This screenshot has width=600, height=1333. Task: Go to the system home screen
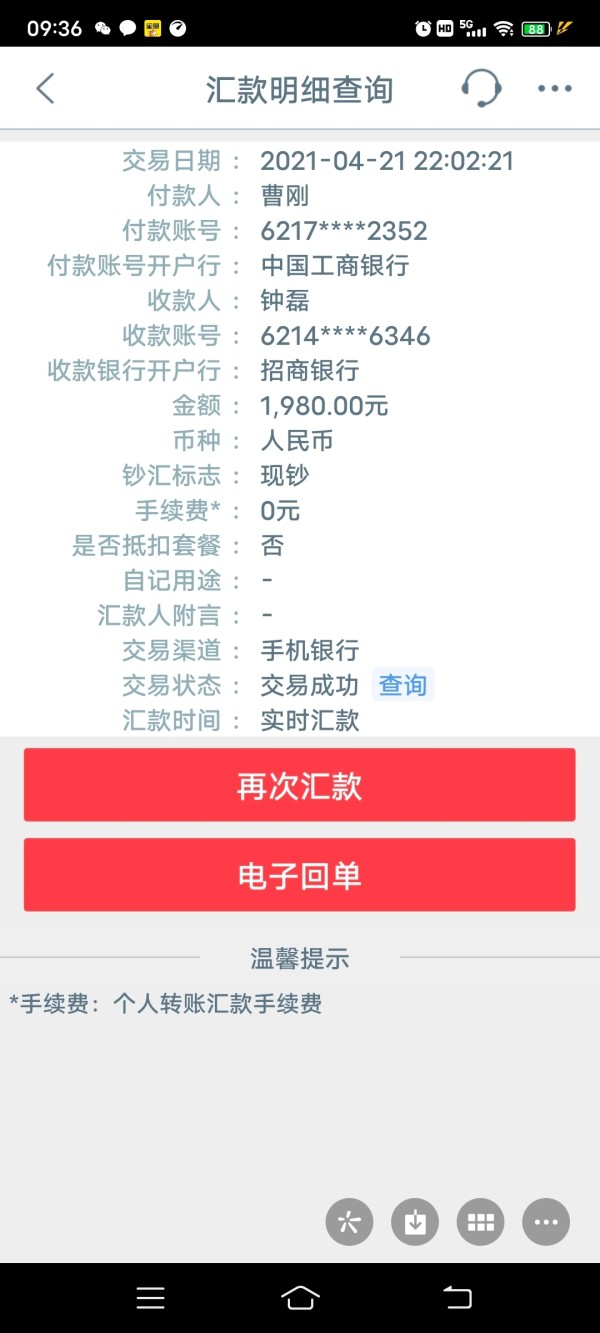tap(300, 1298)
